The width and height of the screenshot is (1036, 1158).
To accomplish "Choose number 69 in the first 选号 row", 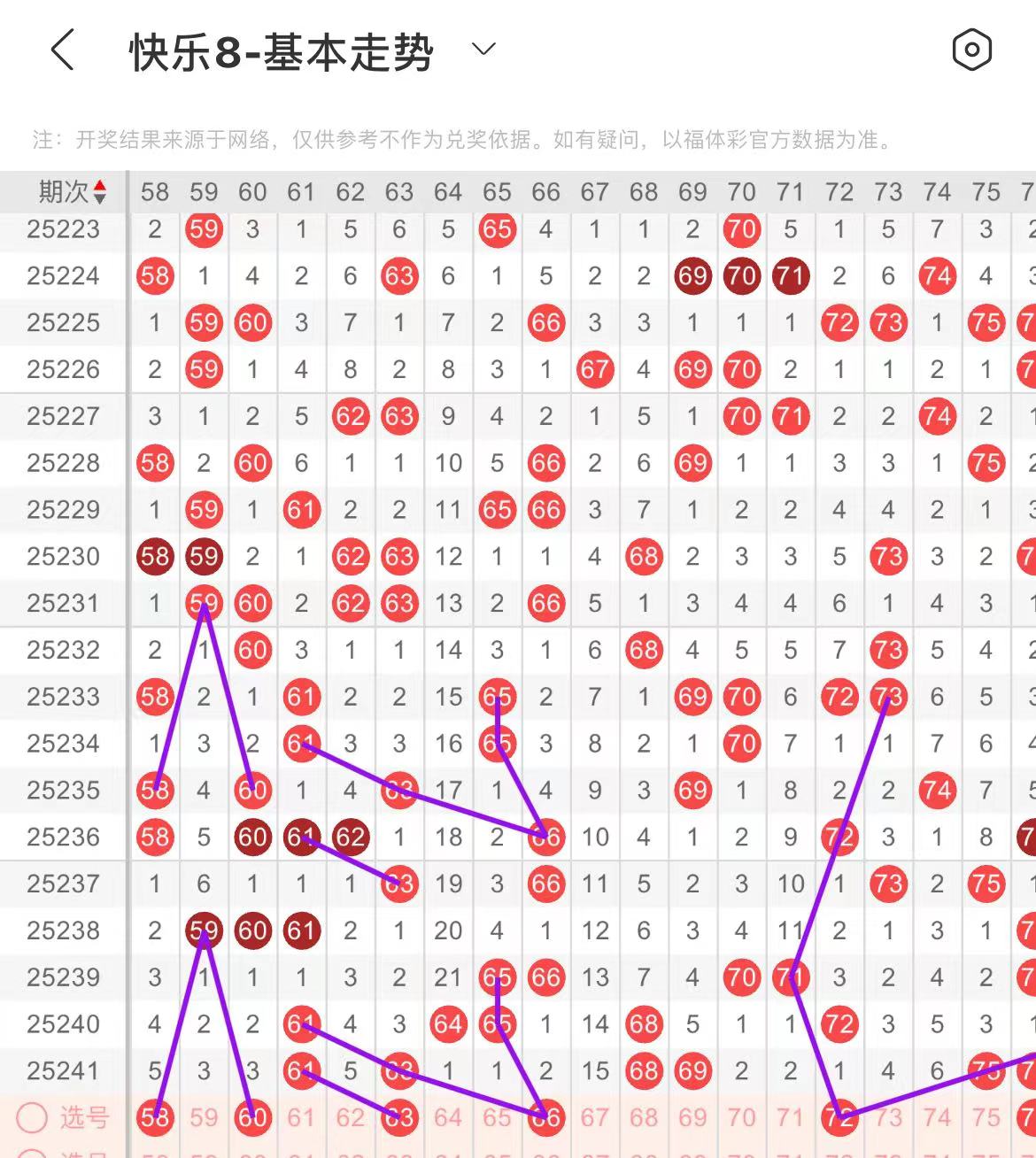I will coord(692,1118).
